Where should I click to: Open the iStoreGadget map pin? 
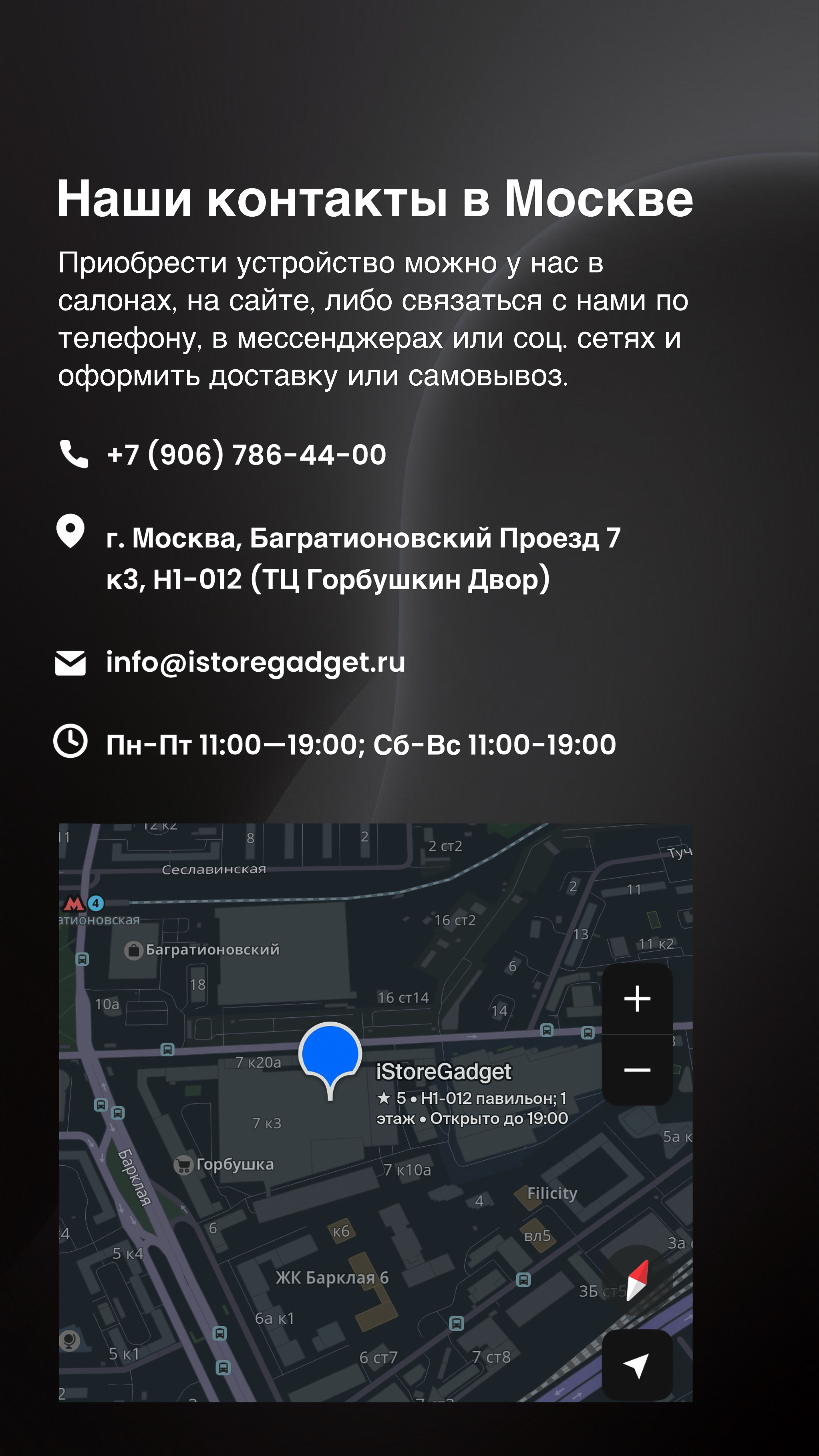pyautogui.click(x=330, y=1055)
